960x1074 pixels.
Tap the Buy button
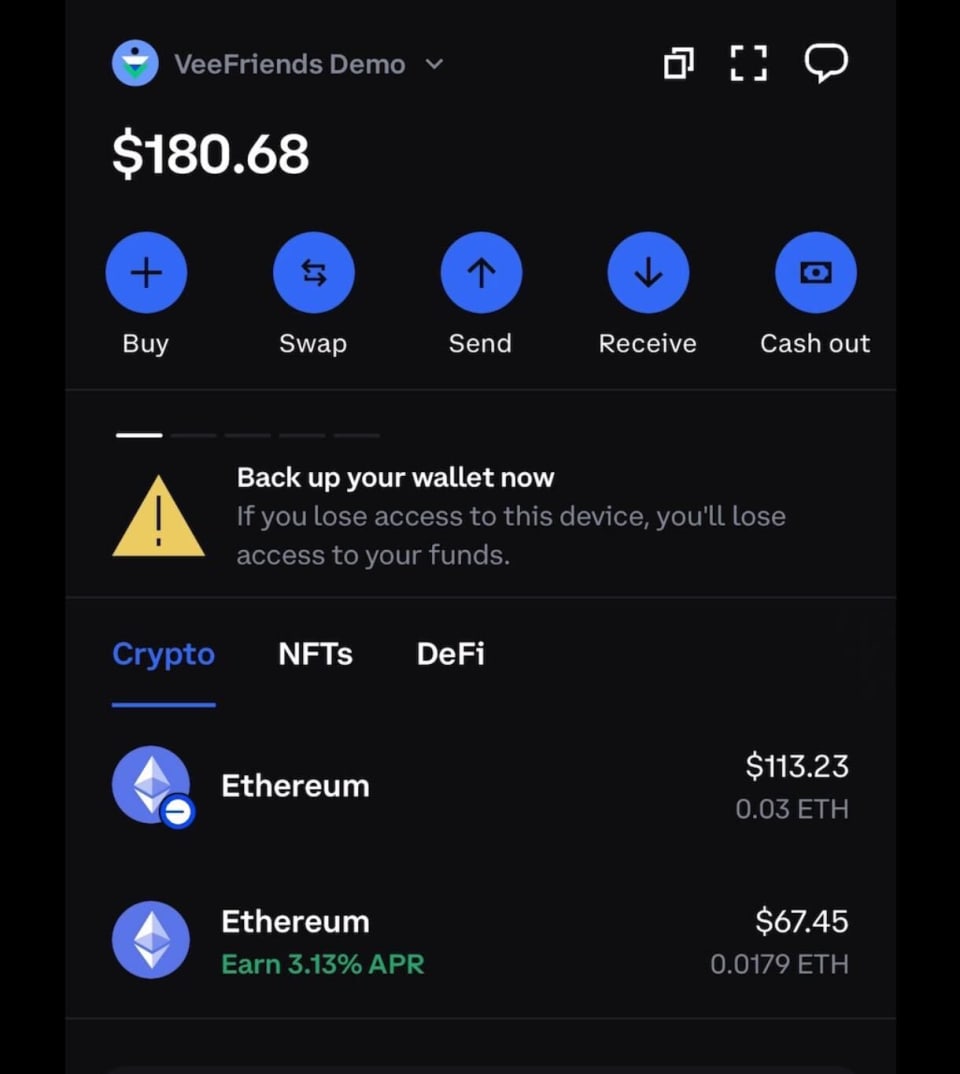coord(146,273)
